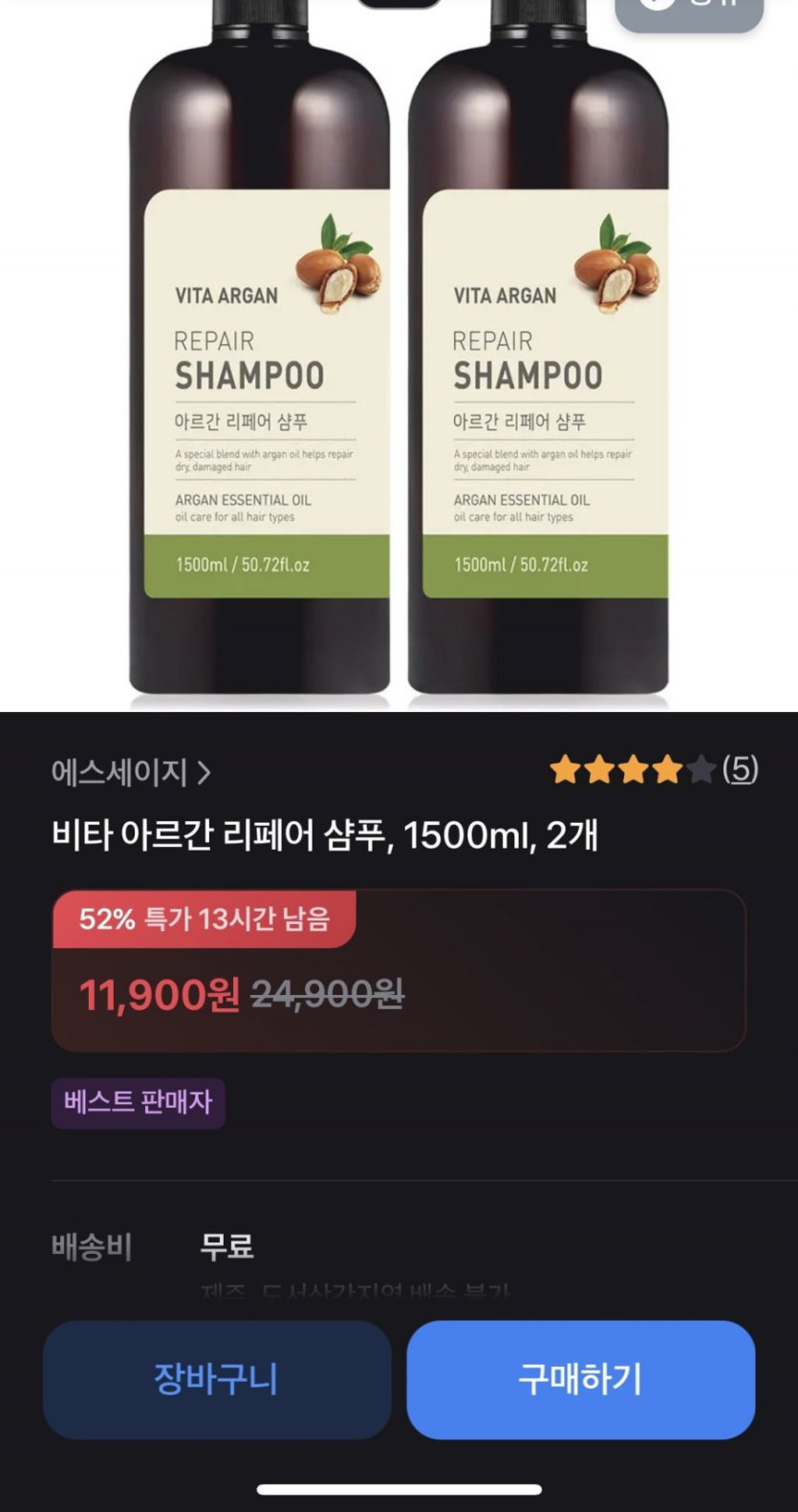Viewport: 798px width, 1512px height.
Task: Buy now with 구매하기 button
Action: [580, 1379]
